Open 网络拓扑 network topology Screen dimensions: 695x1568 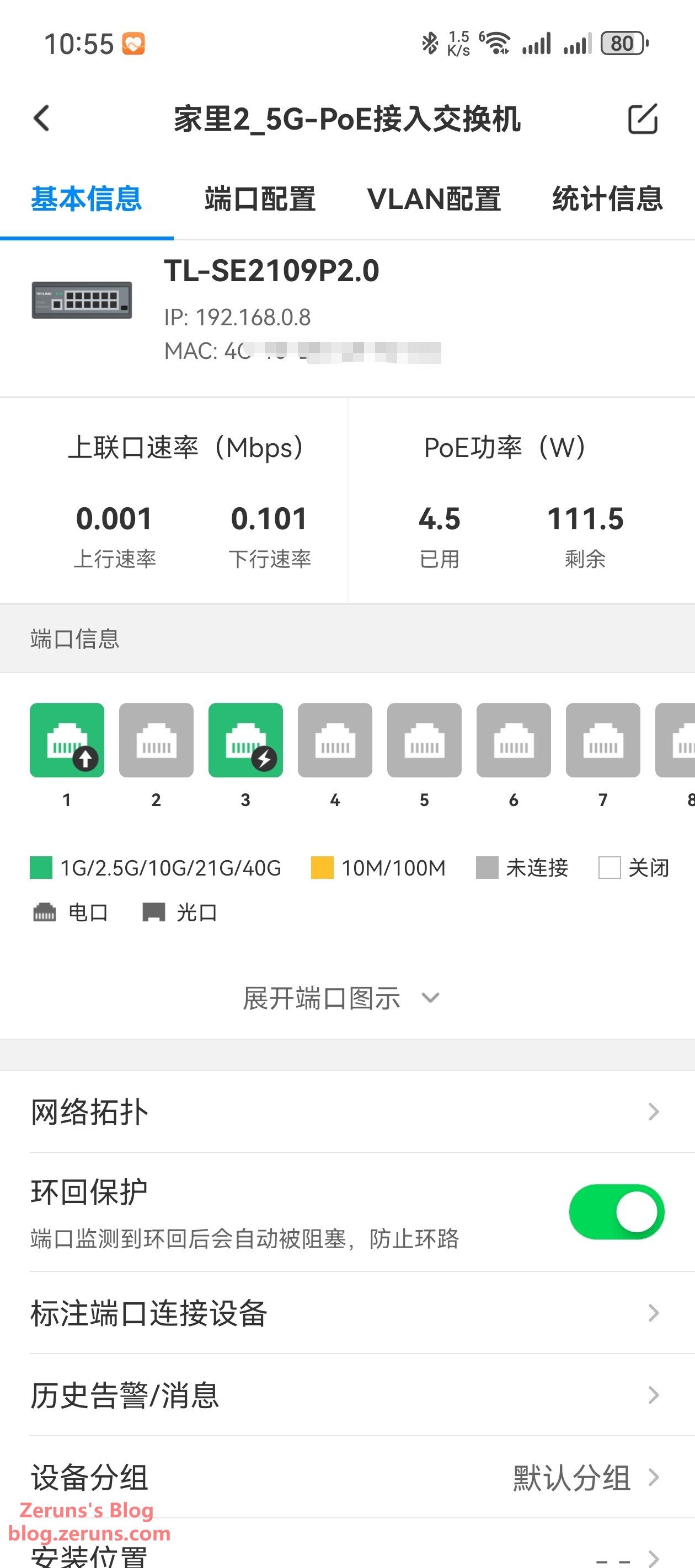pyautogui.click(x=347, y=1111)
